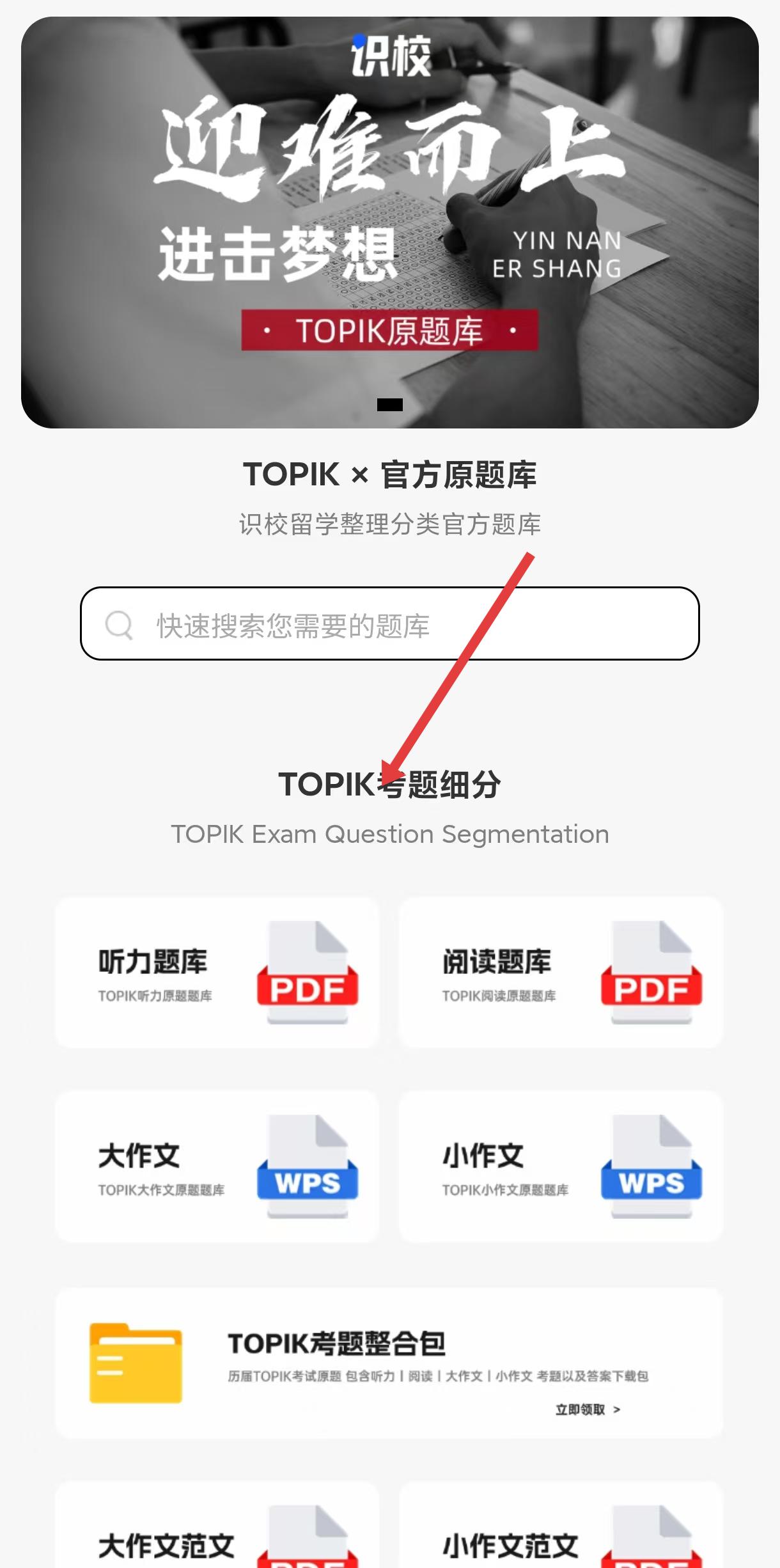Open the 小作文范文 card
The height and width of the screenshot is (1568, 780).
click(x=561, y=1535)
